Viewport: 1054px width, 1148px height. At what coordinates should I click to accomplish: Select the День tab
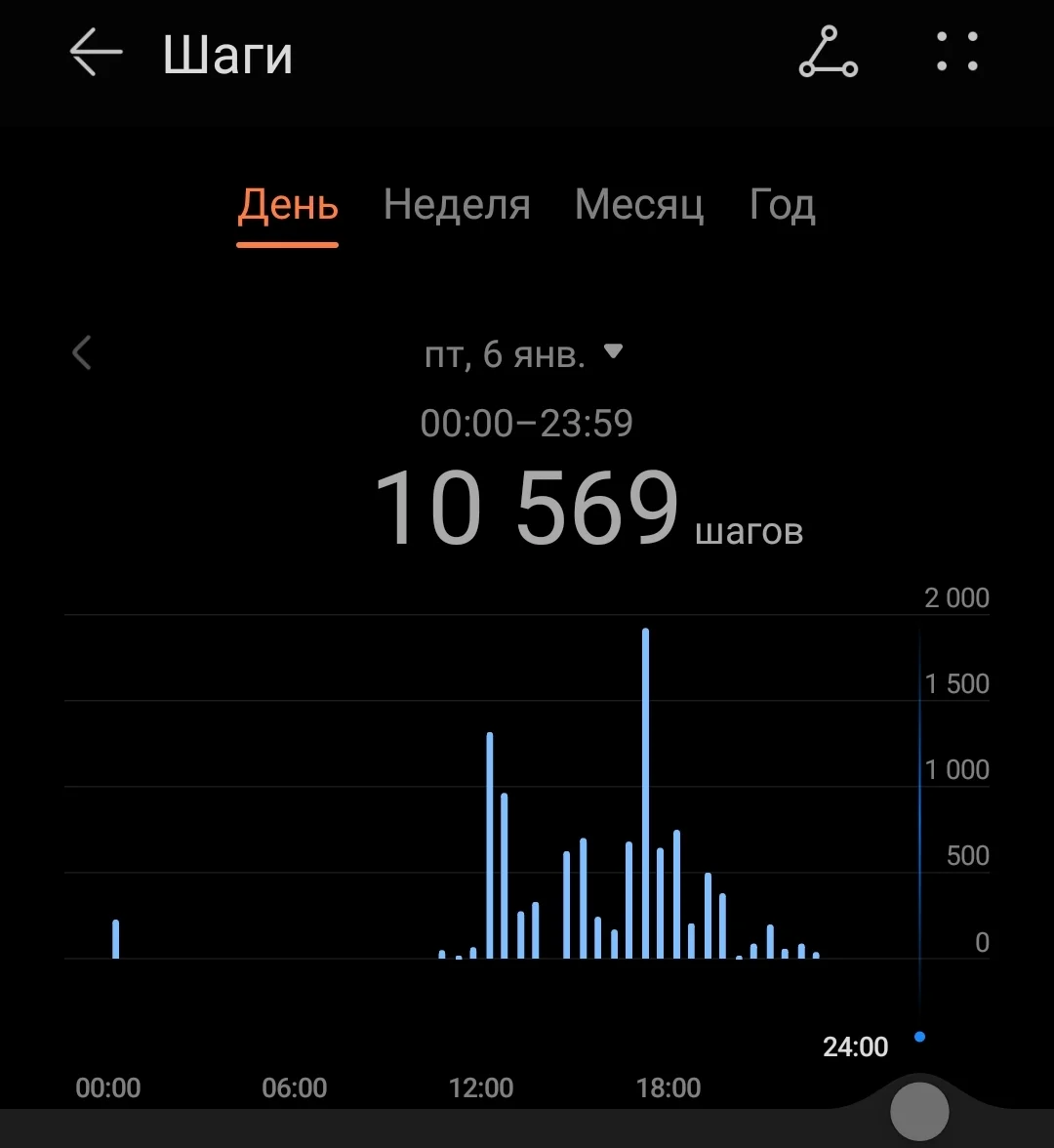(288, 206)
